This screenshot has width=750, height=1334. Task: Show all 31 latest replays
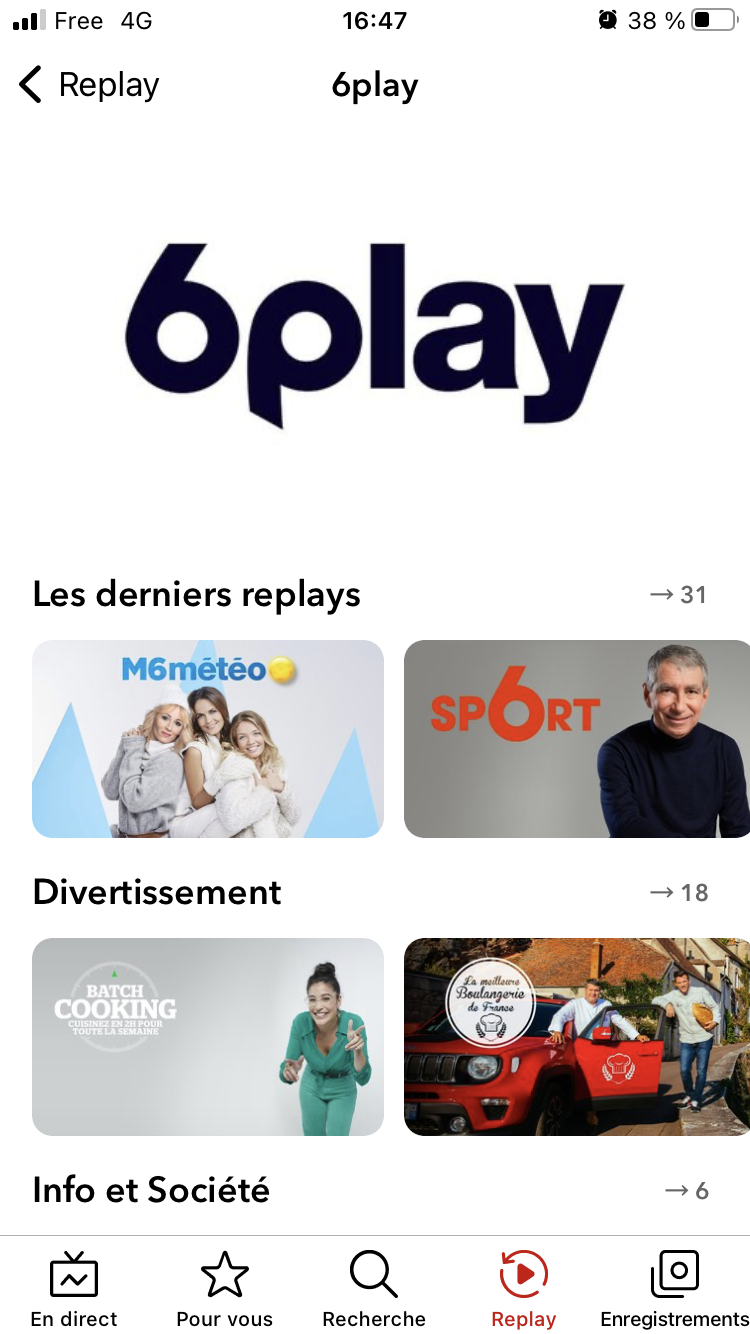click(678, 595)
